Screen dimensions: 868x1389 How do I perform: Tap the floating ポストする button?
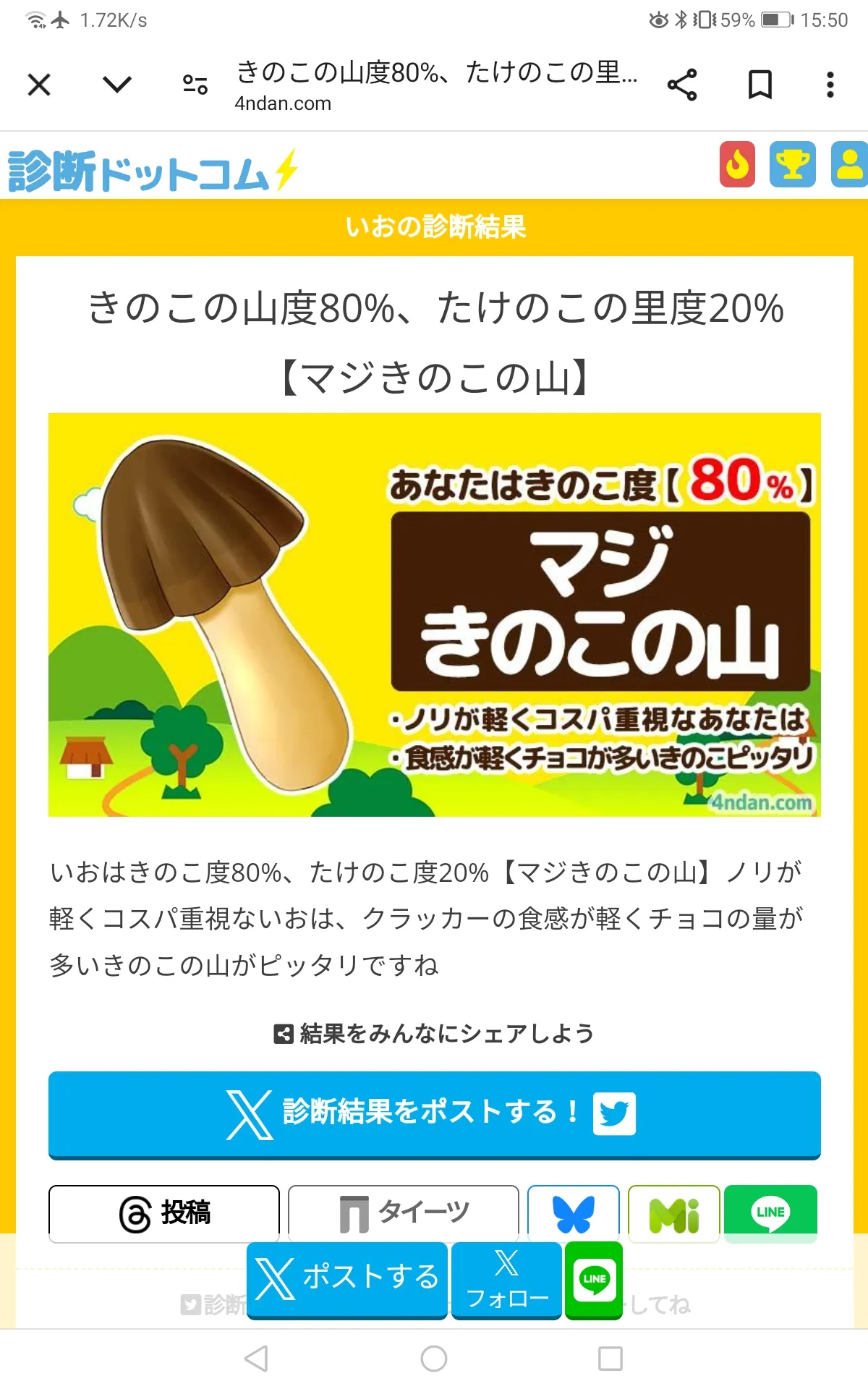347,1279
